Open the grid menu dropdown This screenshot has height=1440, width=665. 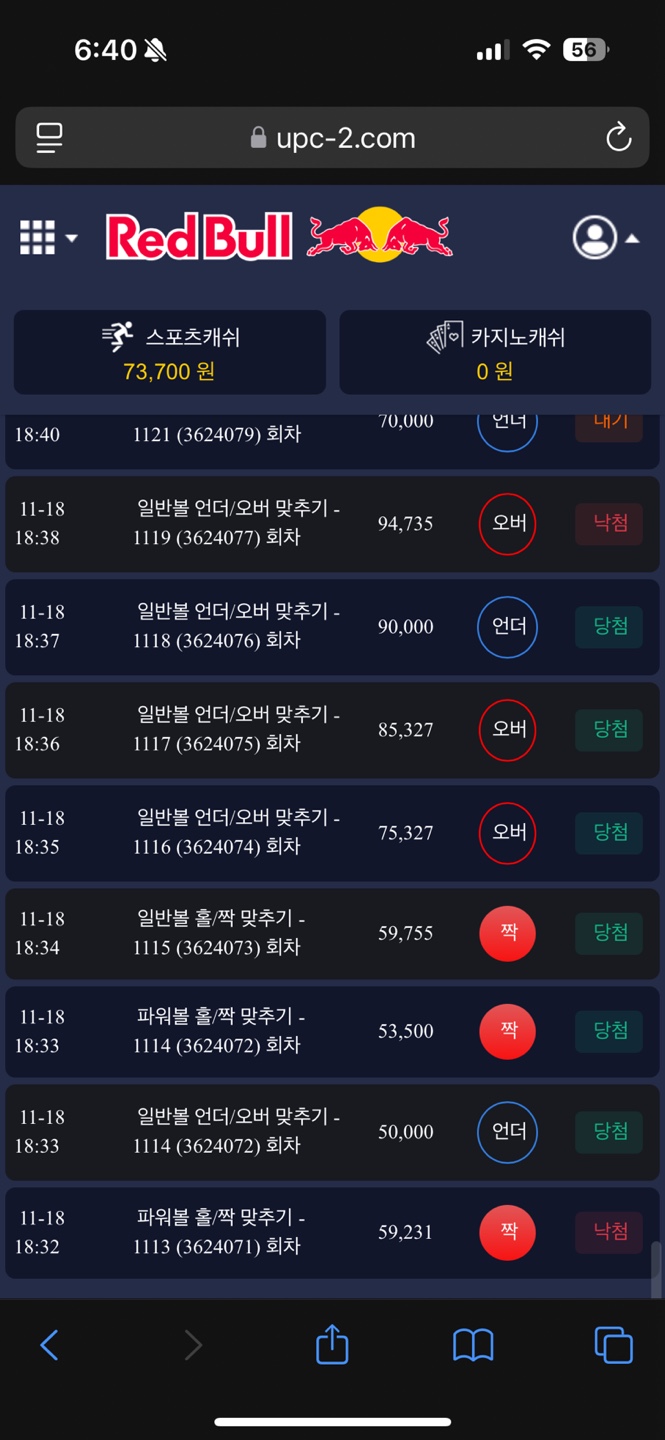tap(47, 238)
